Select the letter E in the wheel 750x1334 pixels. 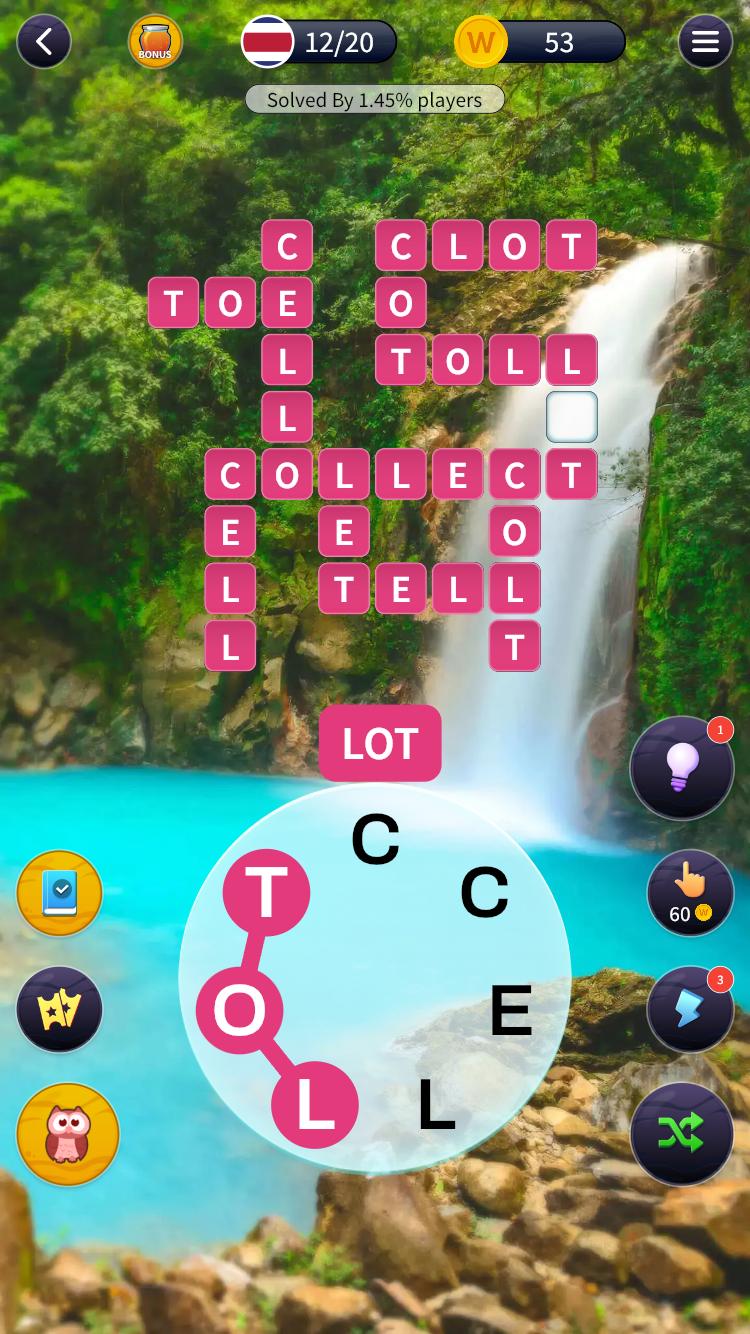click(x=511, y=1011)
